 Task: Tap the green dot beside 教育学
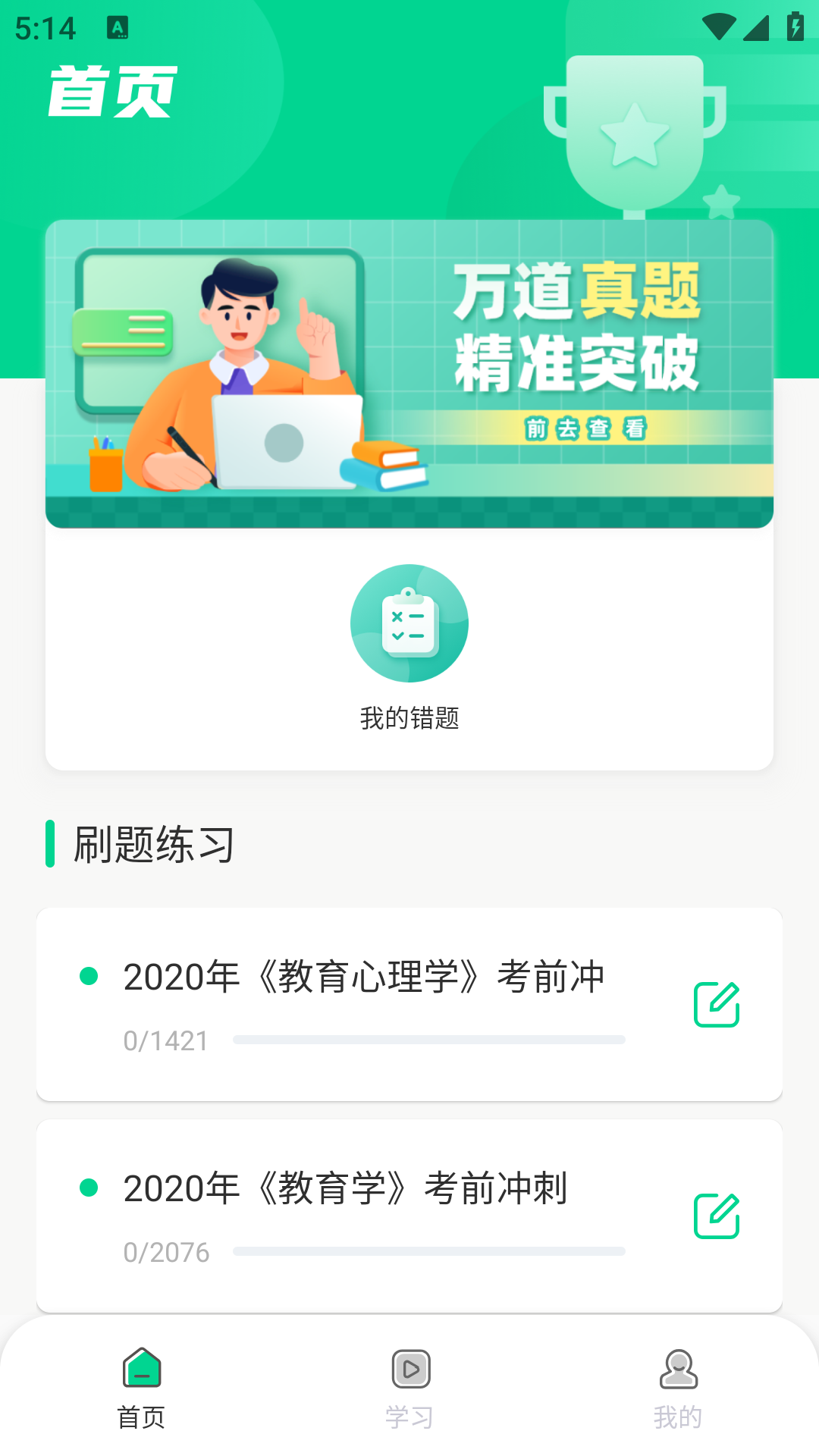[x=89, y=1188]
